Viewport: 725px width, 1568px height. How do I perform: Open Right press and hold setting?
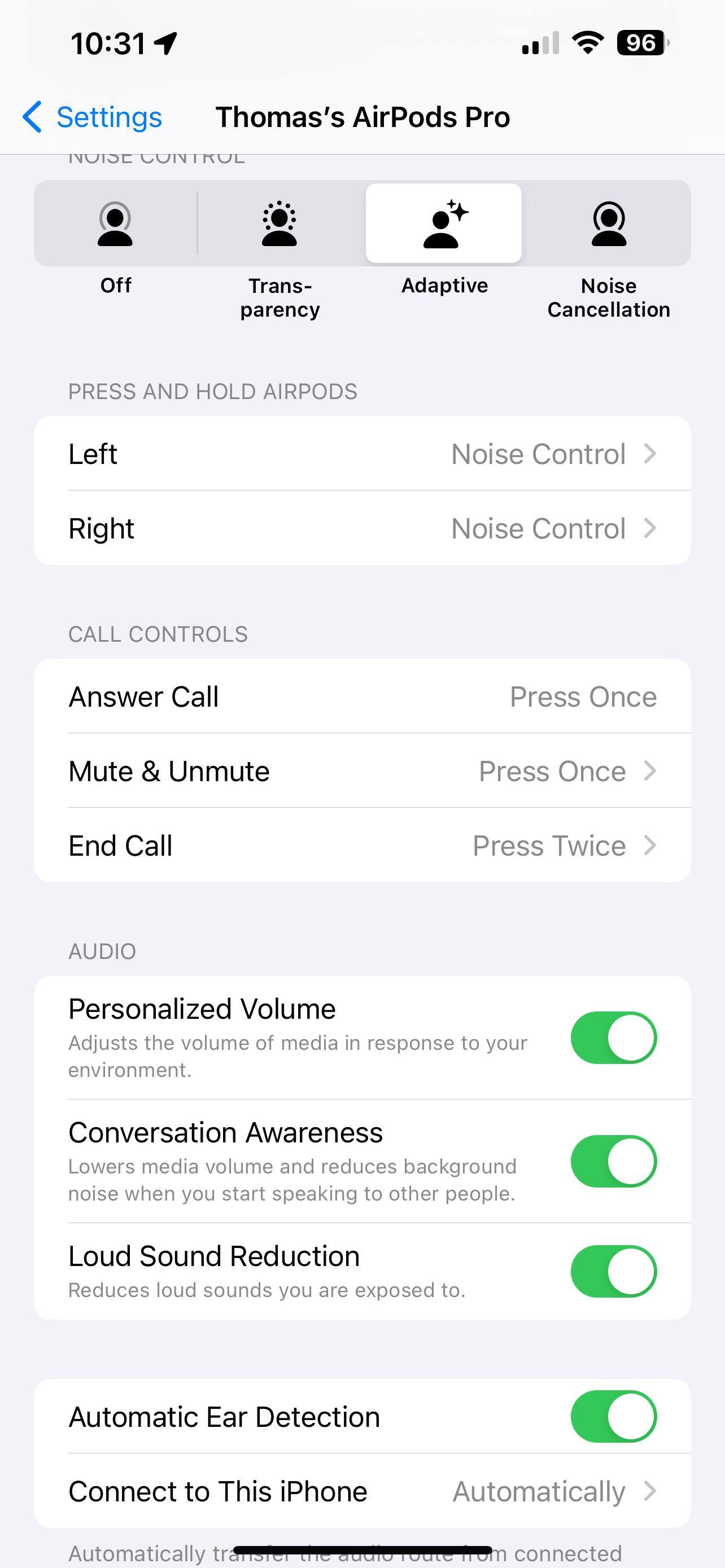point(362,528)
